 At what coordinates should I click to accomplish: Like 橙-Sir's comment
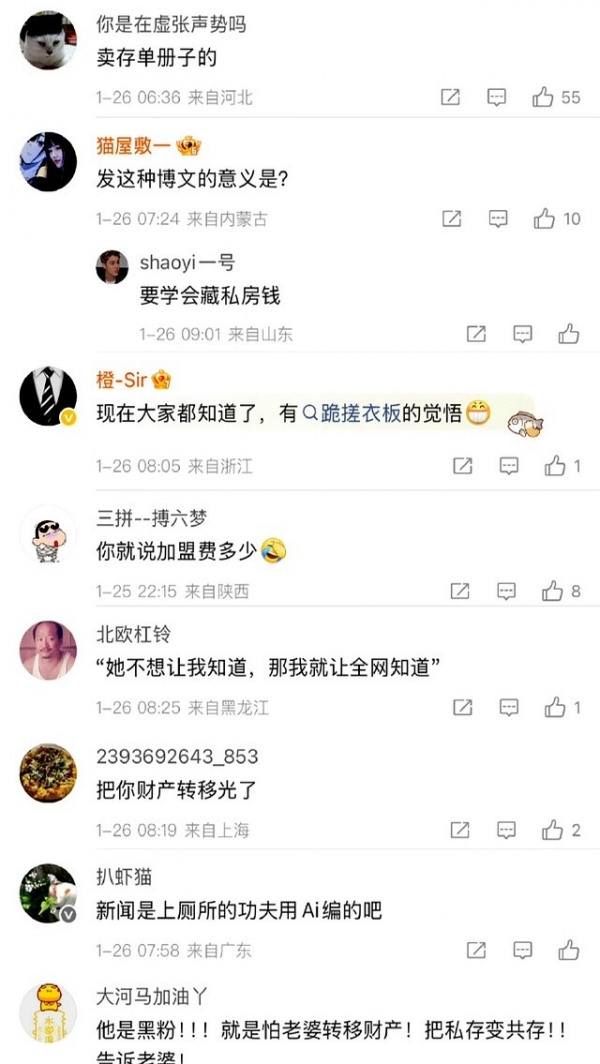(x=555, y=466)
